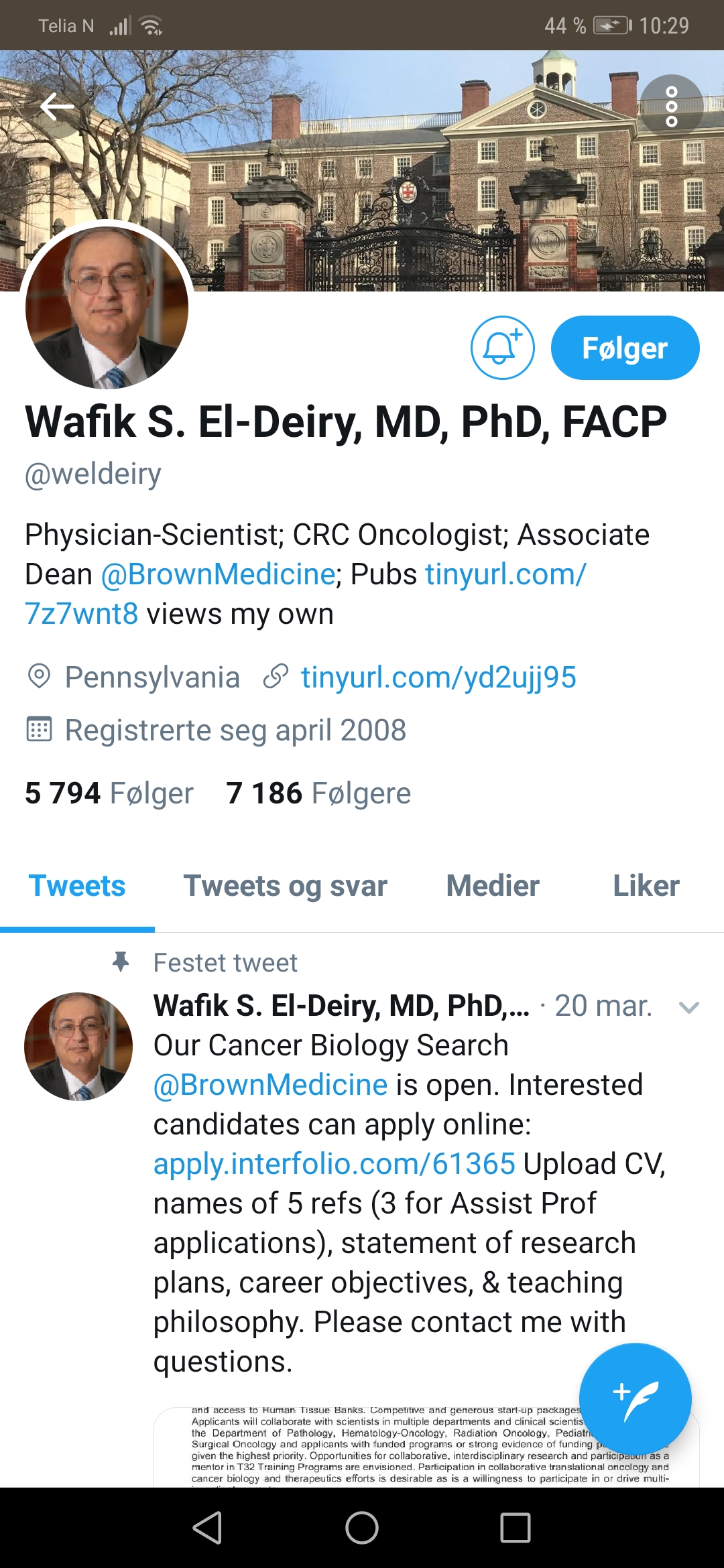Open the tinyurl.com/yd2ujj95 website link

(438, 677)
